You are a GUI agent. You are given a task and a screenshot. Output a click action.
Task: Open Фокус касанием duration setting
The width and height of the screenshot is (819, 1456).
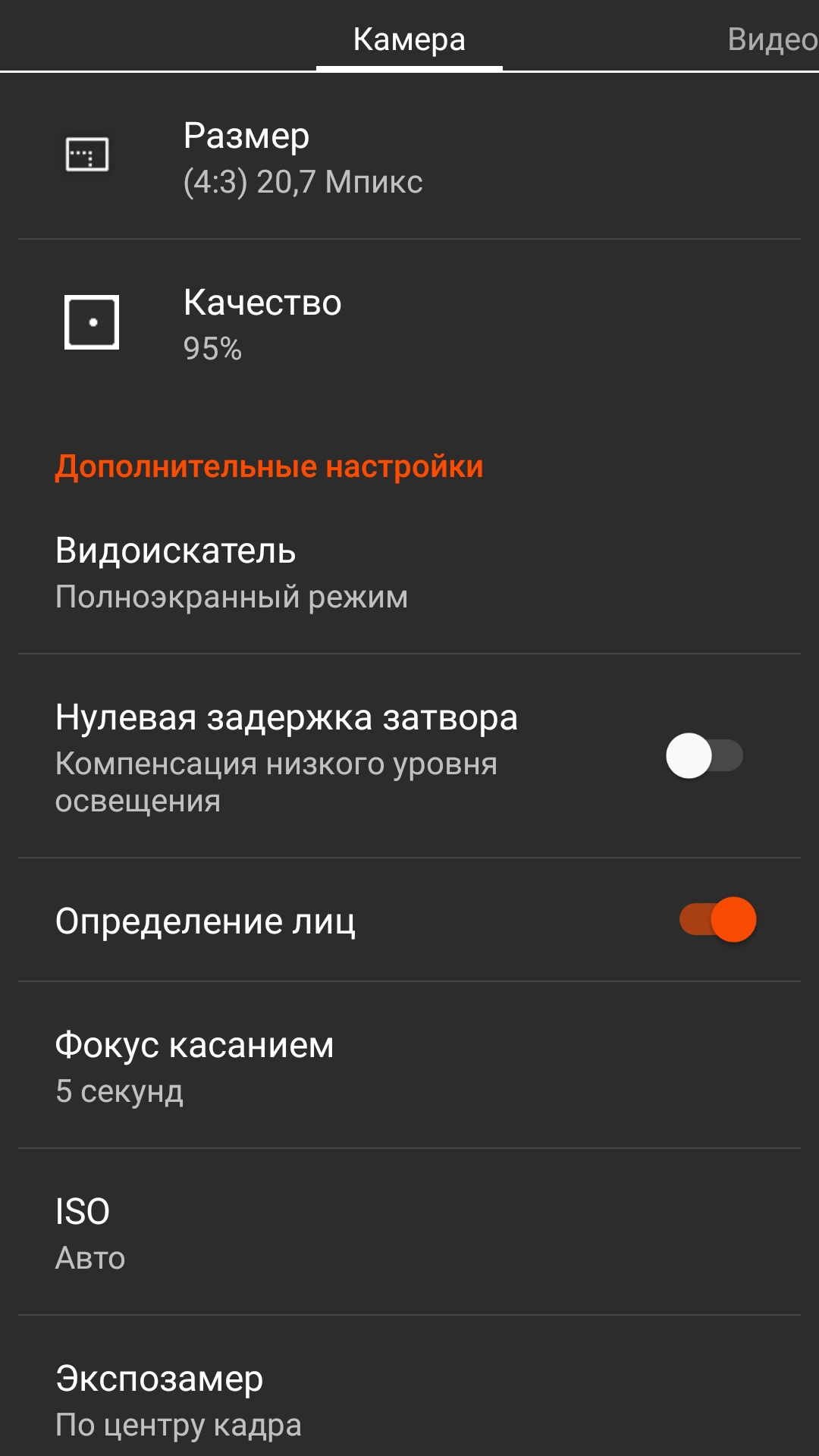coord(409,1065)
